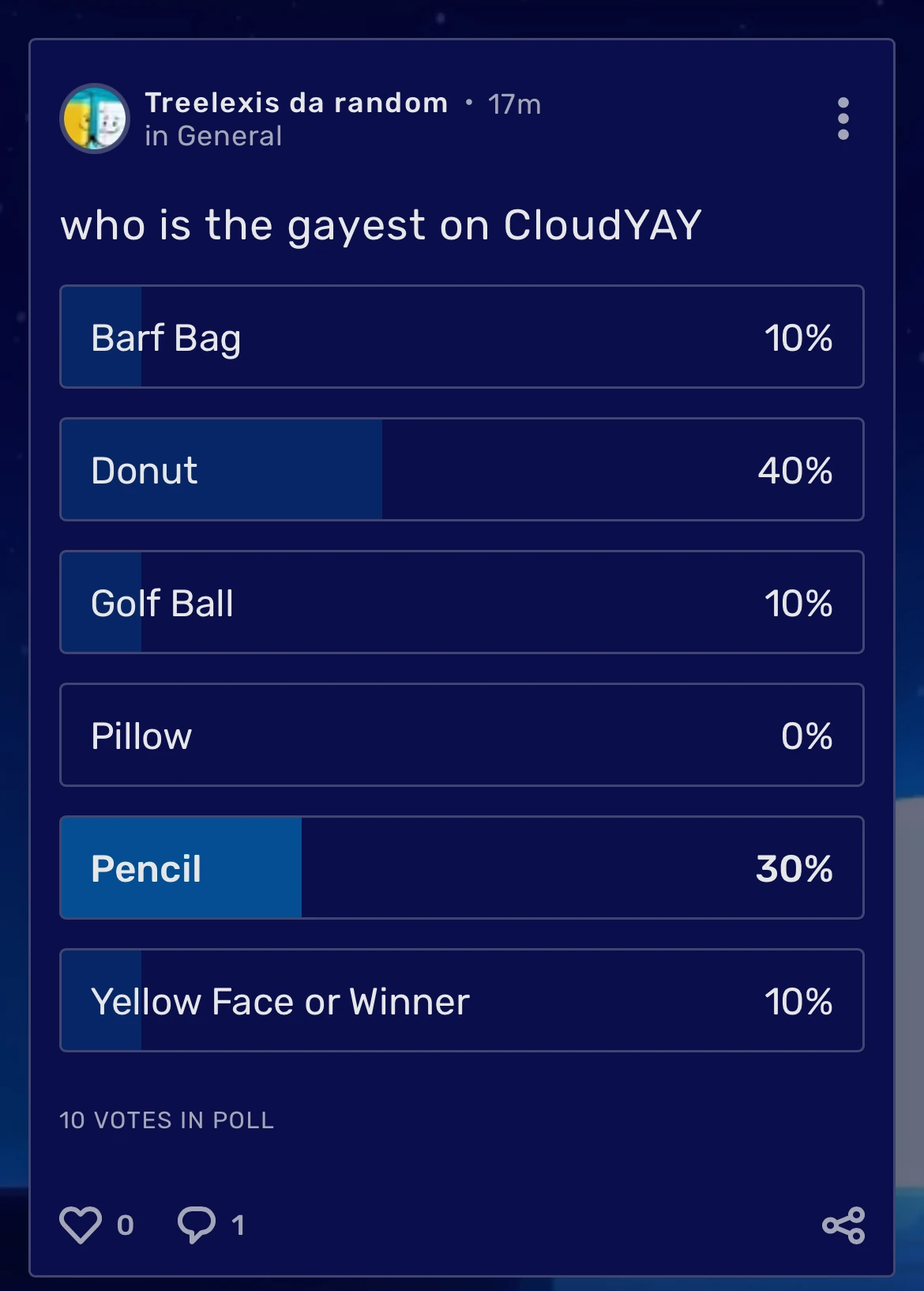Click the 10 VOTES IN POLL label
Image resolution: width=924 pixels, height=1291 pixels.
pyautogui.click(x=165, y=1120)
